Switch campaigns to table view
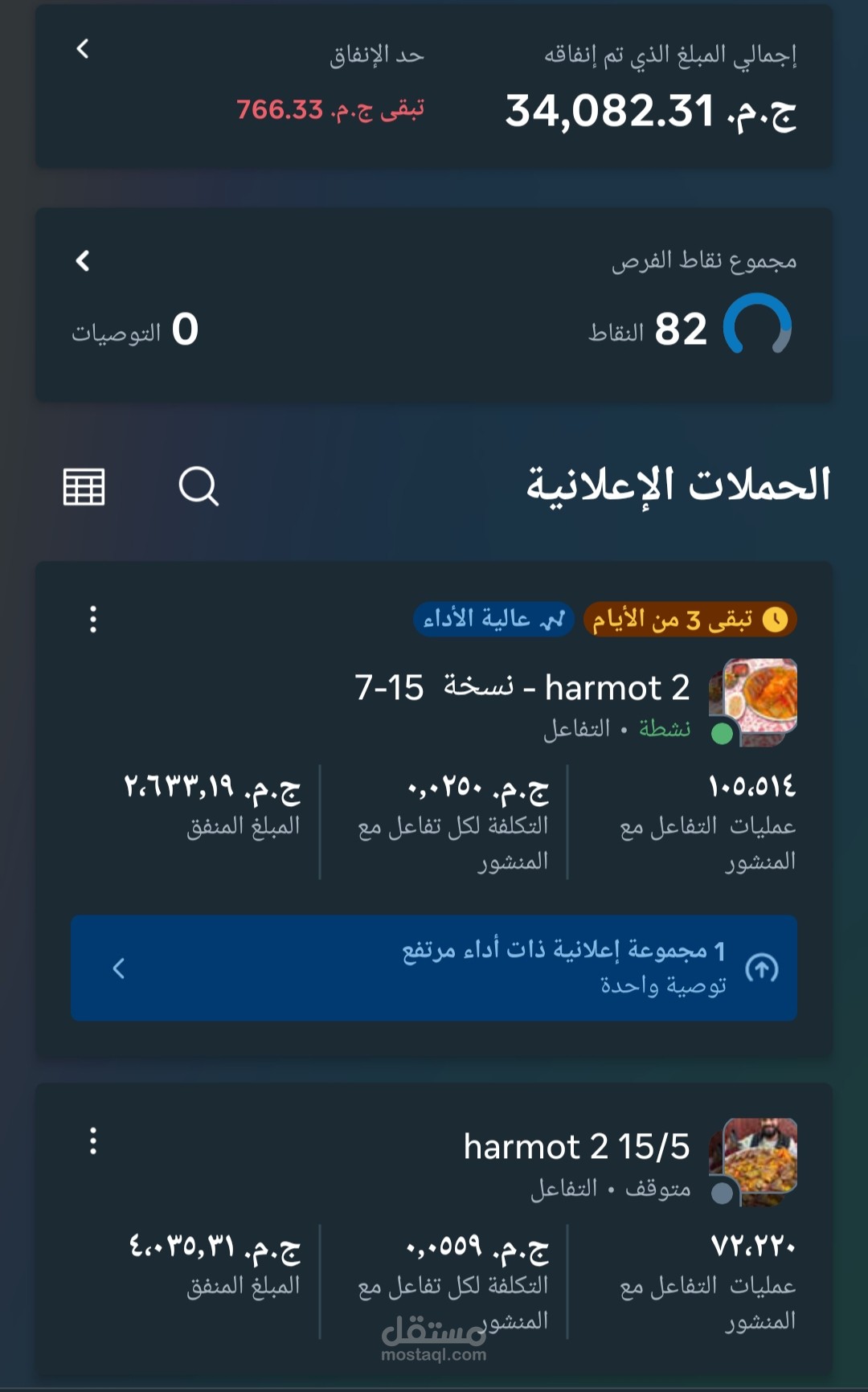Image resolution: width=868 pixels, height=1392 pixels. coord(84,486)
